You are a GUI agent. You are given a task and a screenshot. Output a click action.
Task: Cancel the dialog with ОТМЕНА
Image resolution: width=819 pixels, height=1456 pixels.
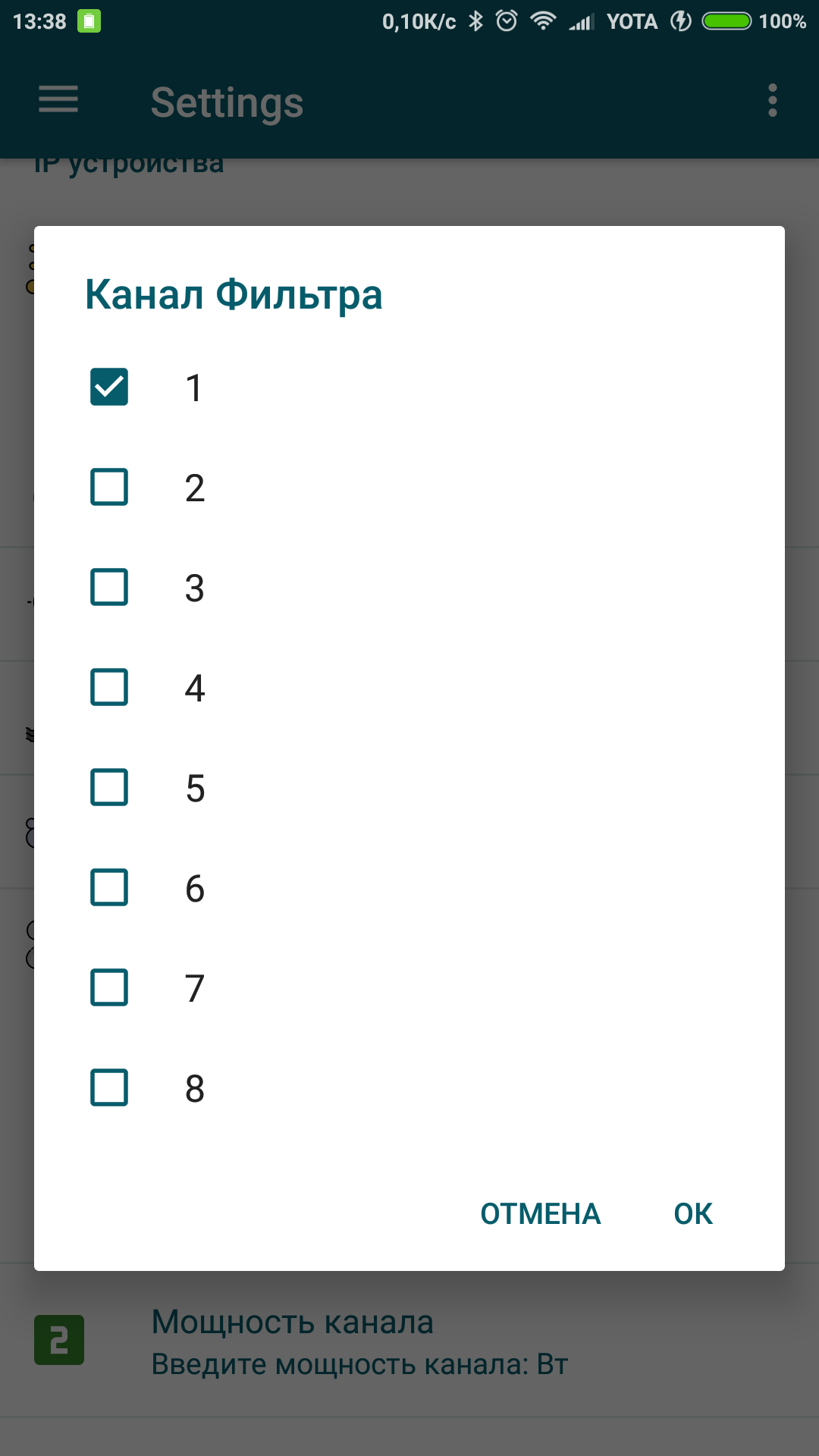[x=540, y=1213]
